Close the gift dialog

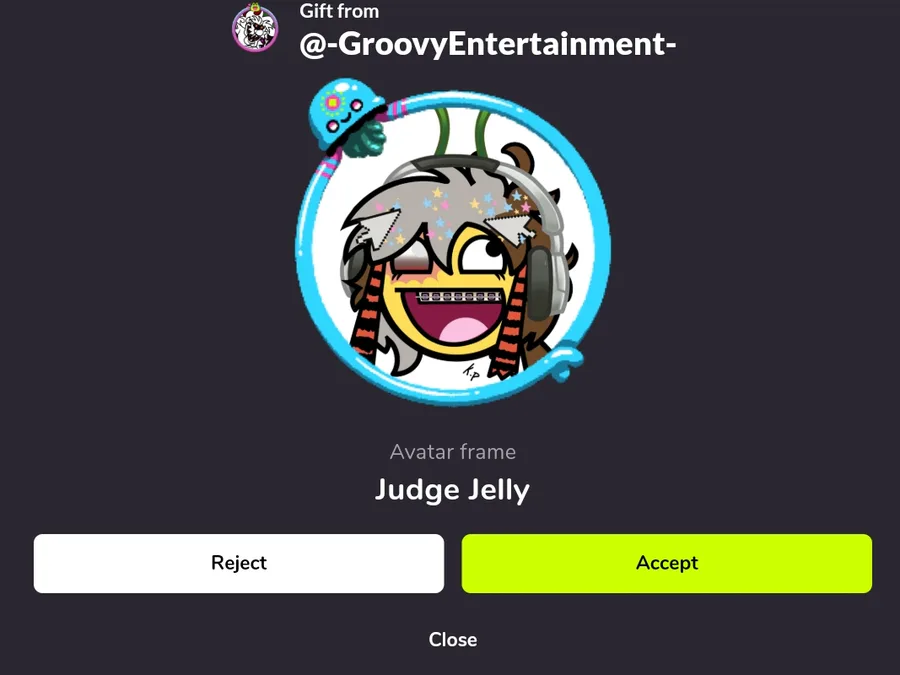tap(452, 639)
